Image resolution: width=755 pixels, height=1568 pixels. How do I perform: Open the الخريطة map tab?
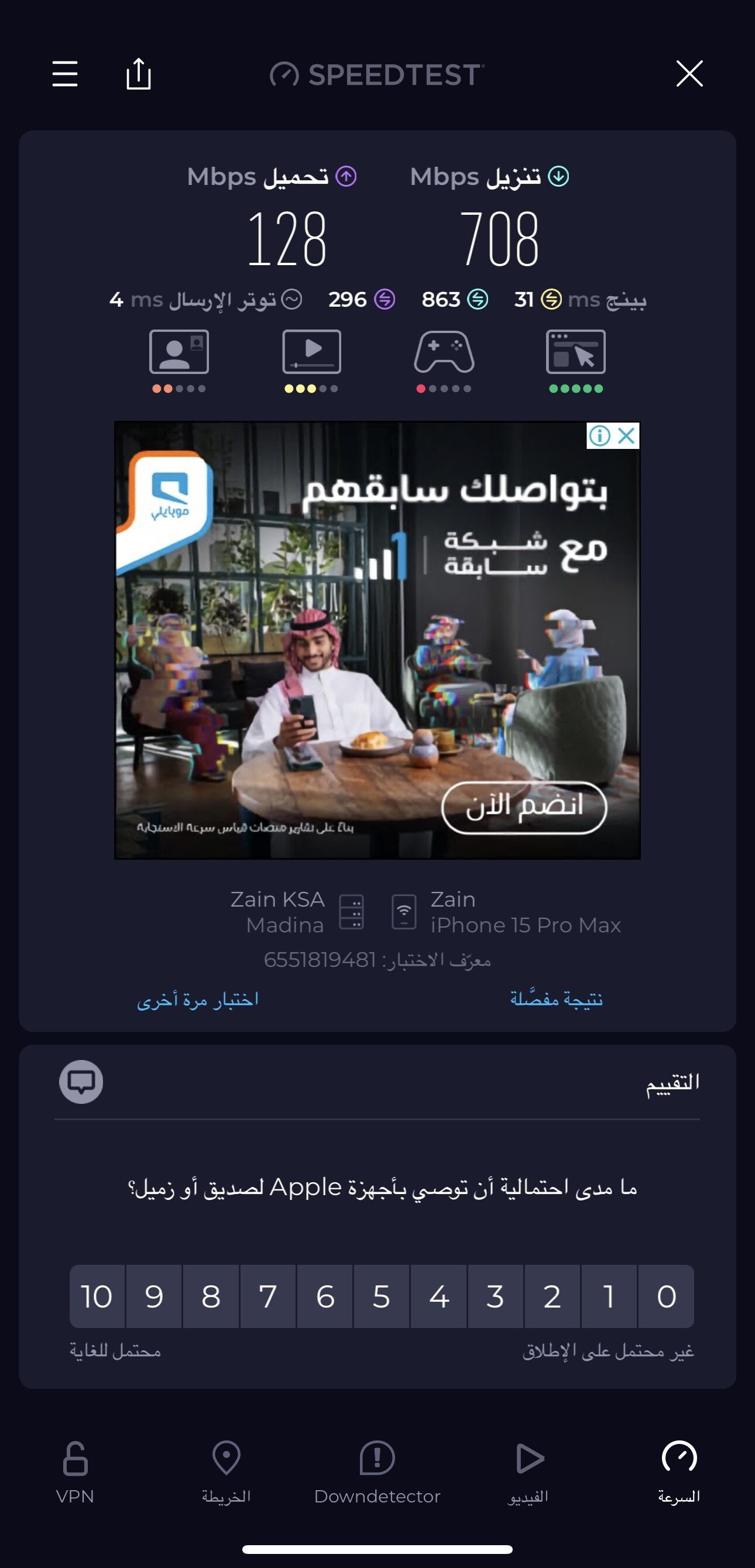click(227, 1472)
